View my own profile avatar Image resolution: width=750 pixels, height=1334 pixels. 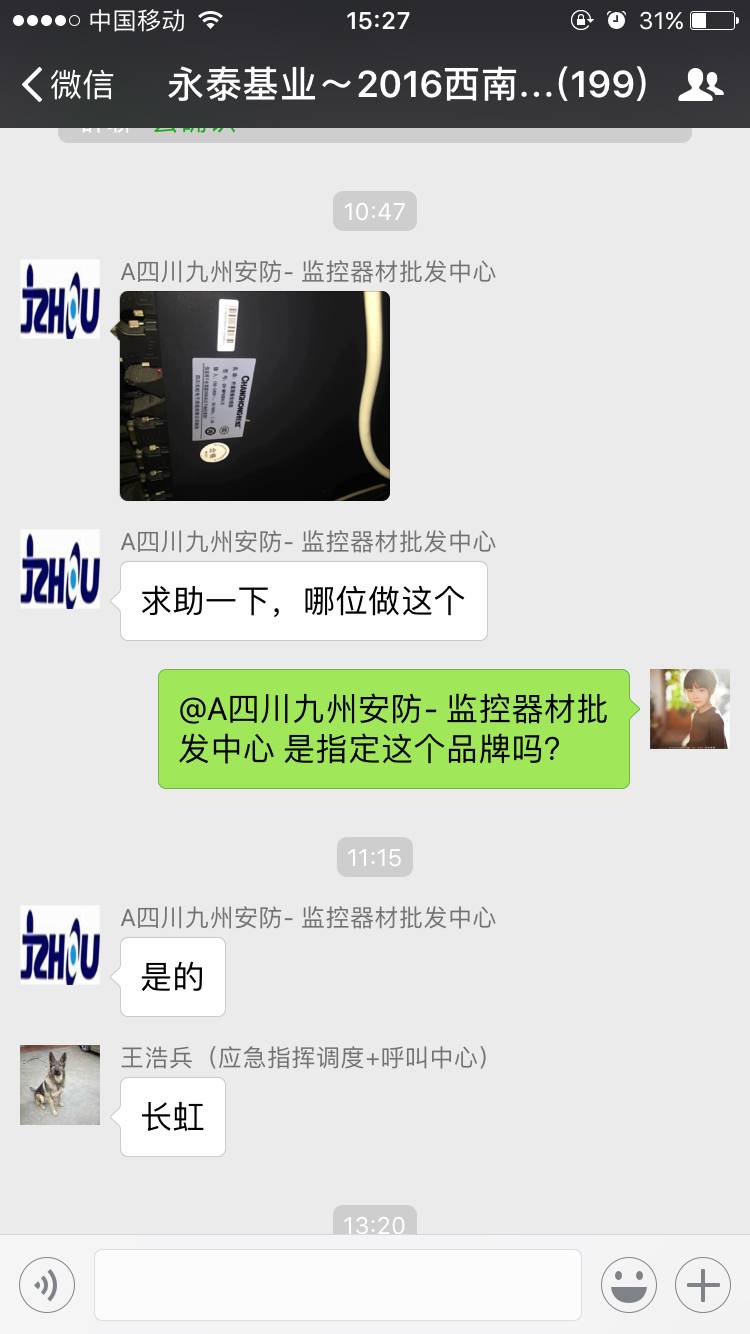point(690,709)
